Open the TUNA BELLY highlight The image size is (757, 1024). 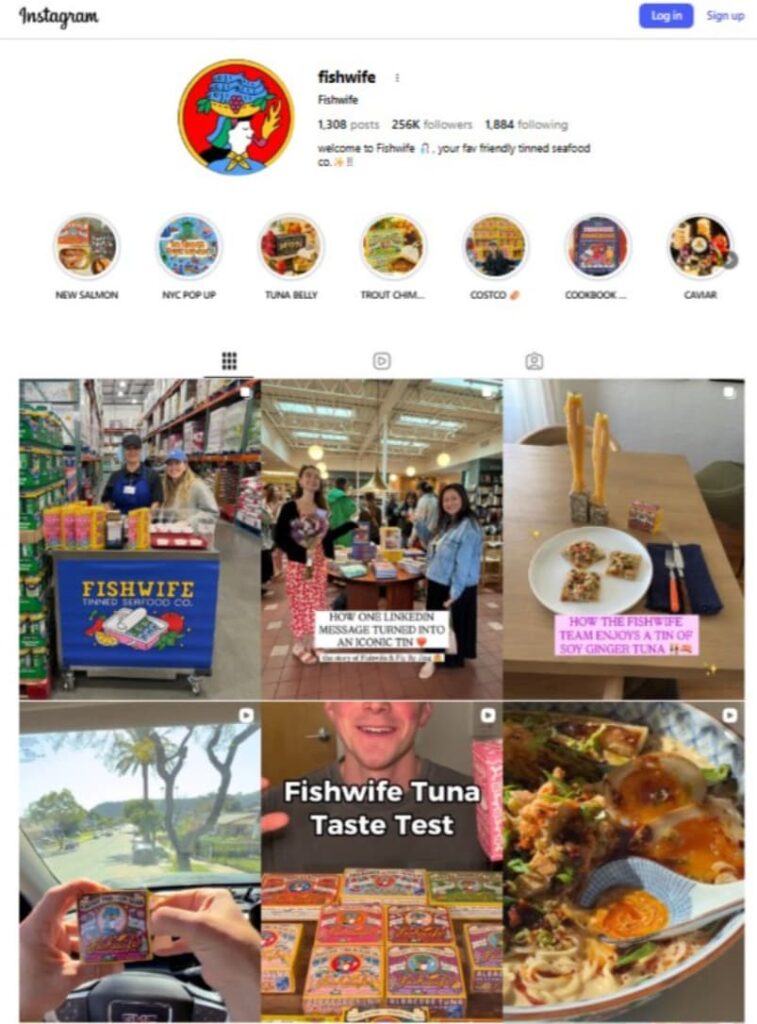pyautogui.click(x=290, y=246)
